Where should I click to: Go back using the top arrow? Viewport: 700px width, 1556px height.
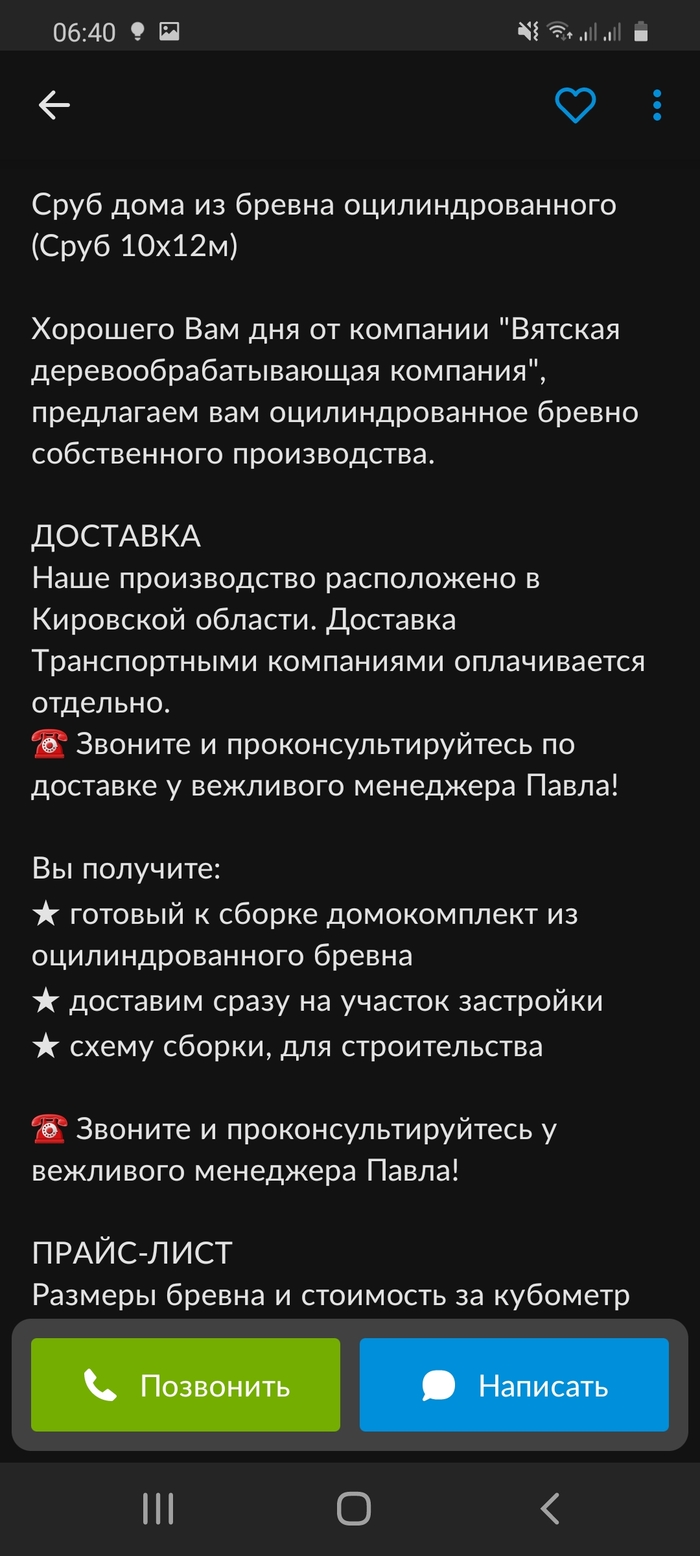(54, 105)
